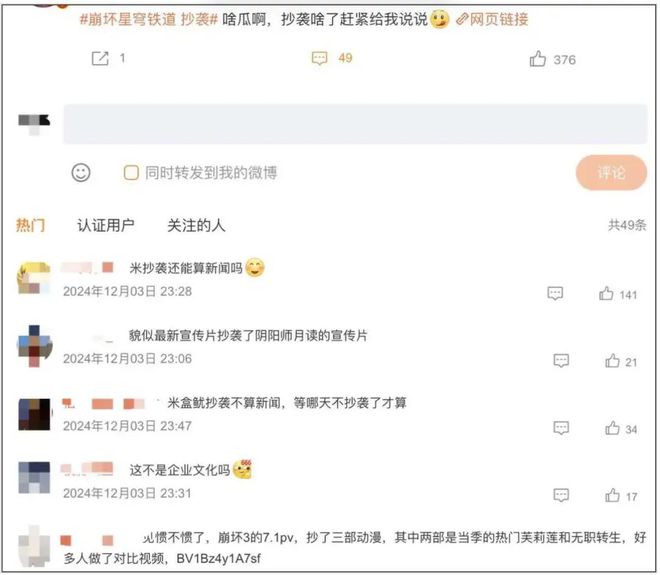Open the #崩坏星穹铁道 抄袭# hashtag topic

point(148,19)
